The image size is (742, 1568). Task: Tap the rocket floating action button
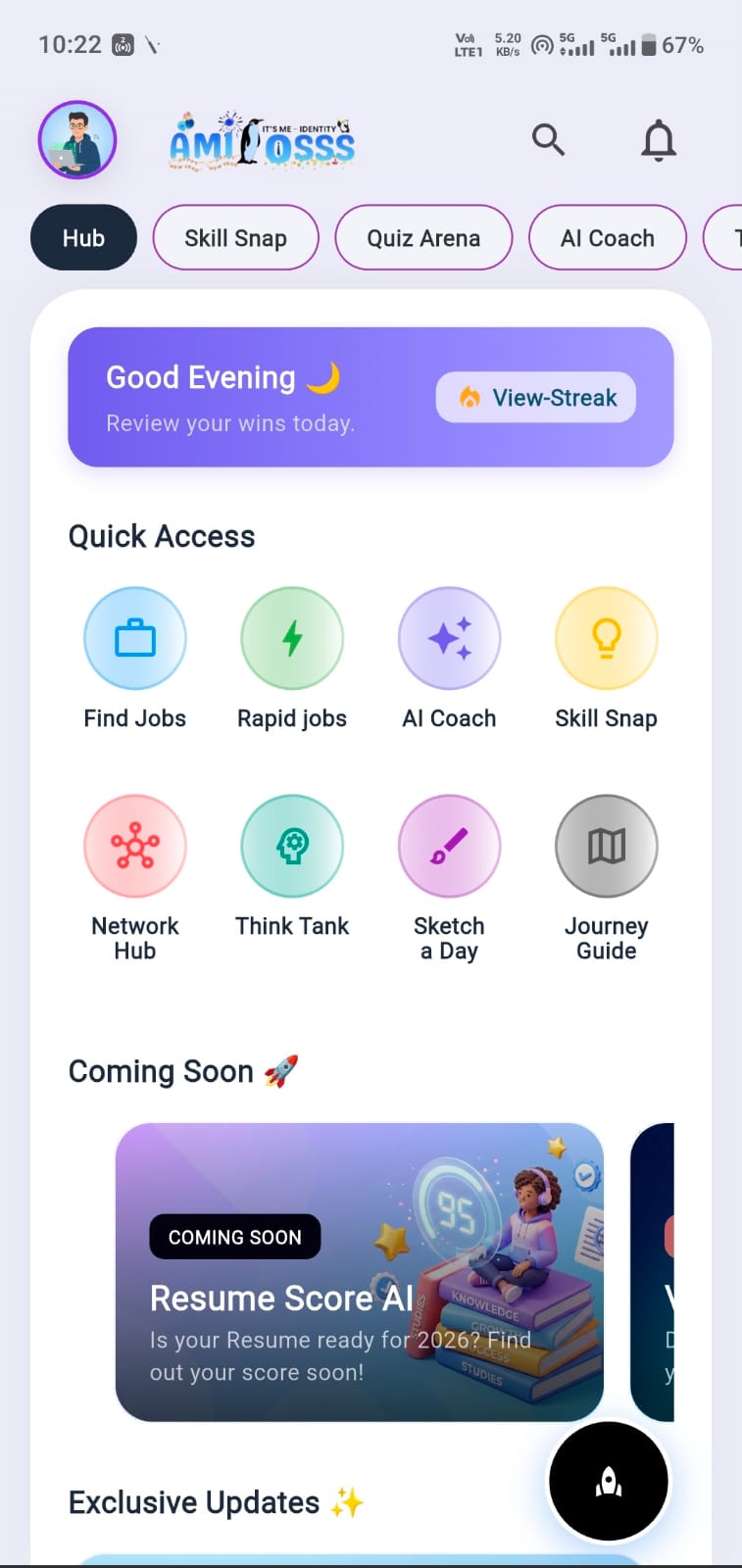click(x=608, y=1482)
